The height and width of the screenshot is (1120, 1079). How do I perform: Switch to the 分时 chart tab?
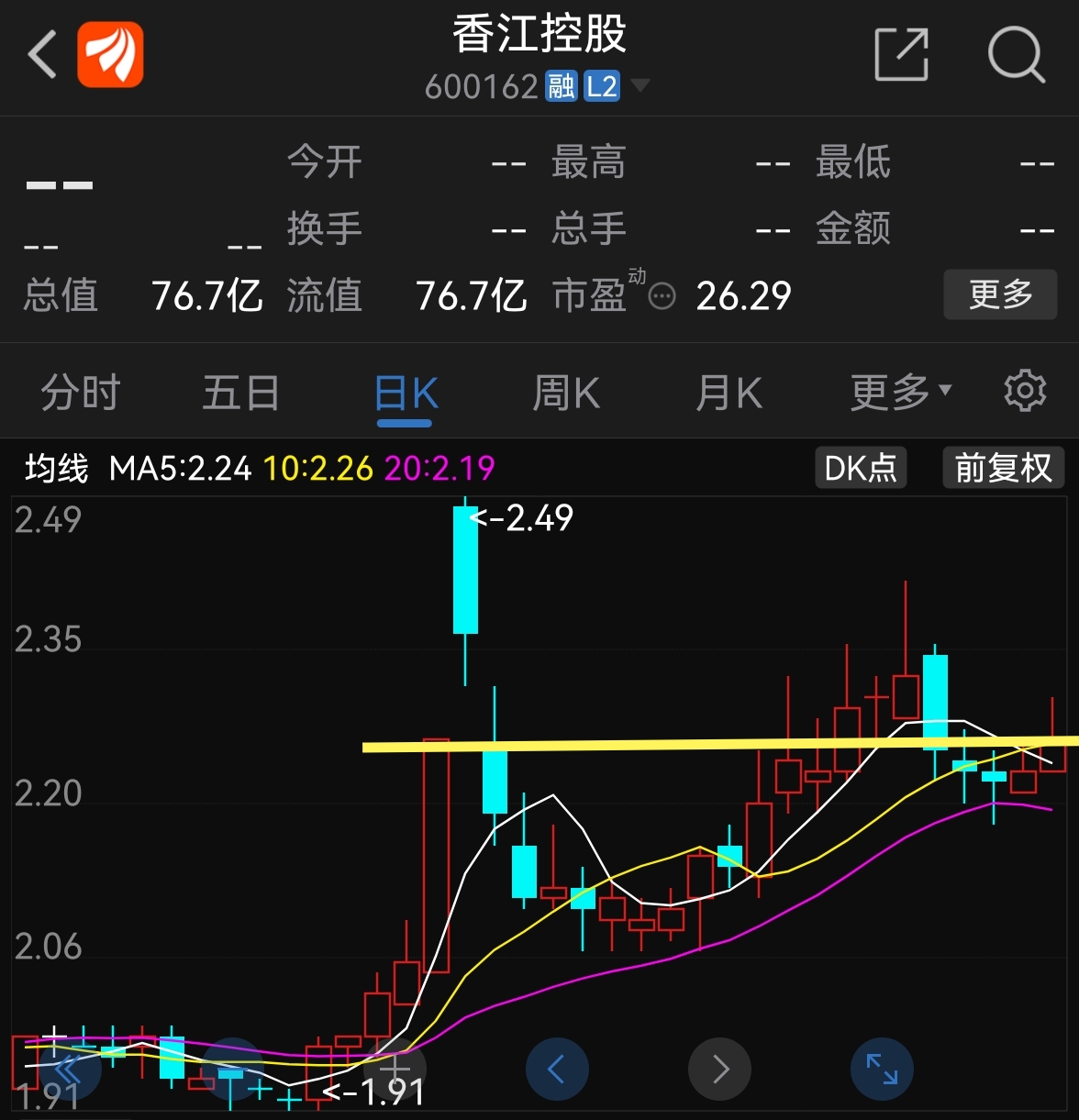tap(79, 391)
